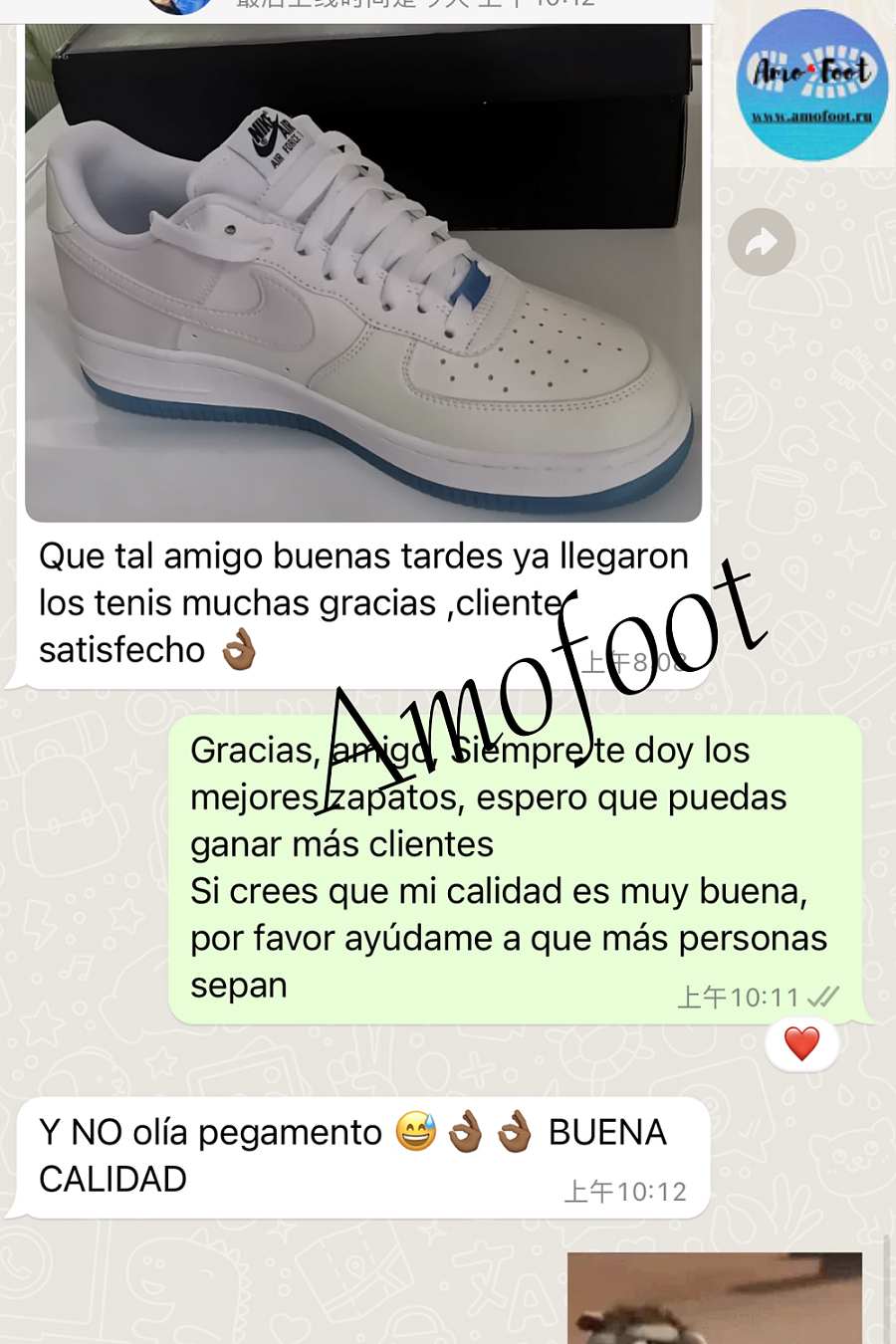Viewport: 896px width, 1344px height.
Task: Tap the forward arrow beside the shoe photo
Action: point(762,242)
